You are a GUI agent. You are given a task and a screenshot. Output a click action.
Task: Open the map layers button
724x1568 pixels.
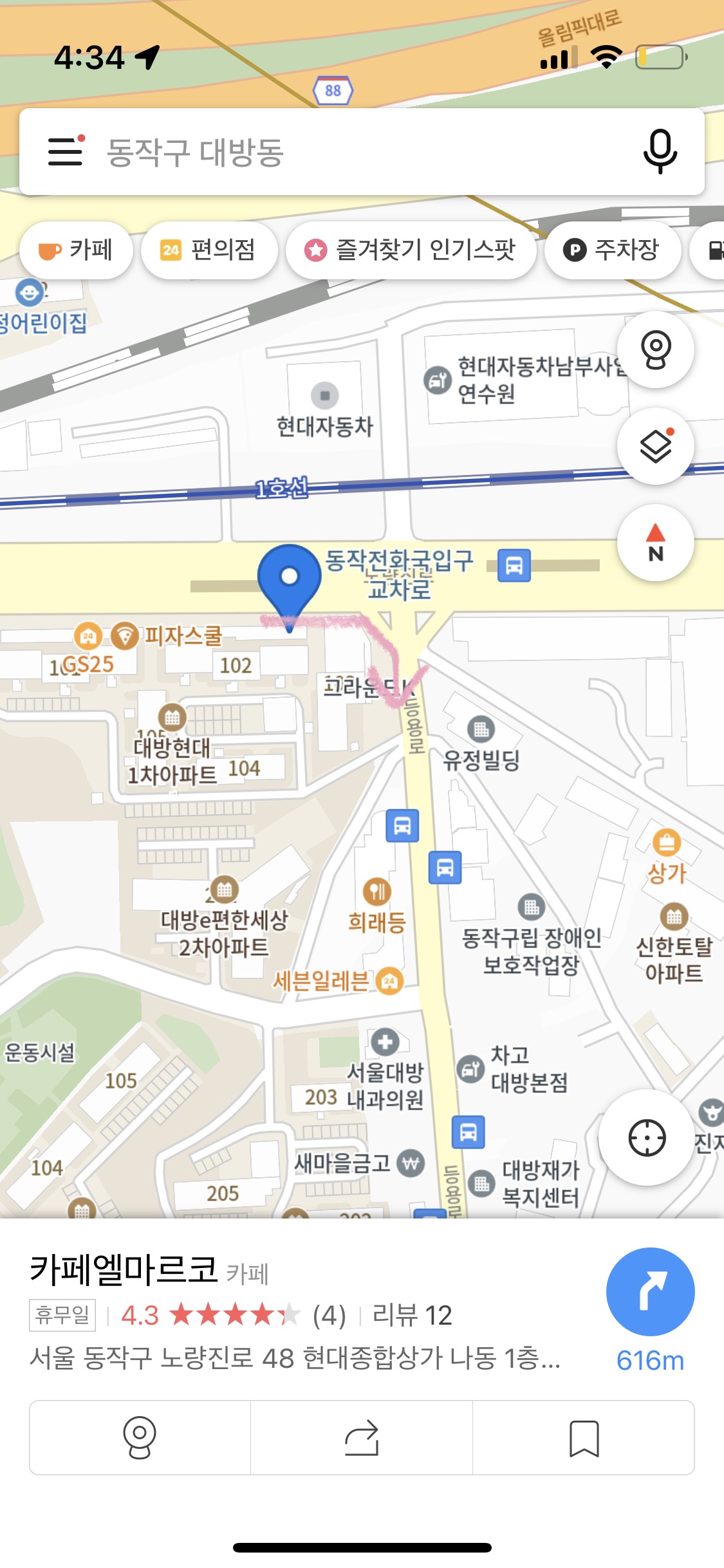[x=655, y=446]
